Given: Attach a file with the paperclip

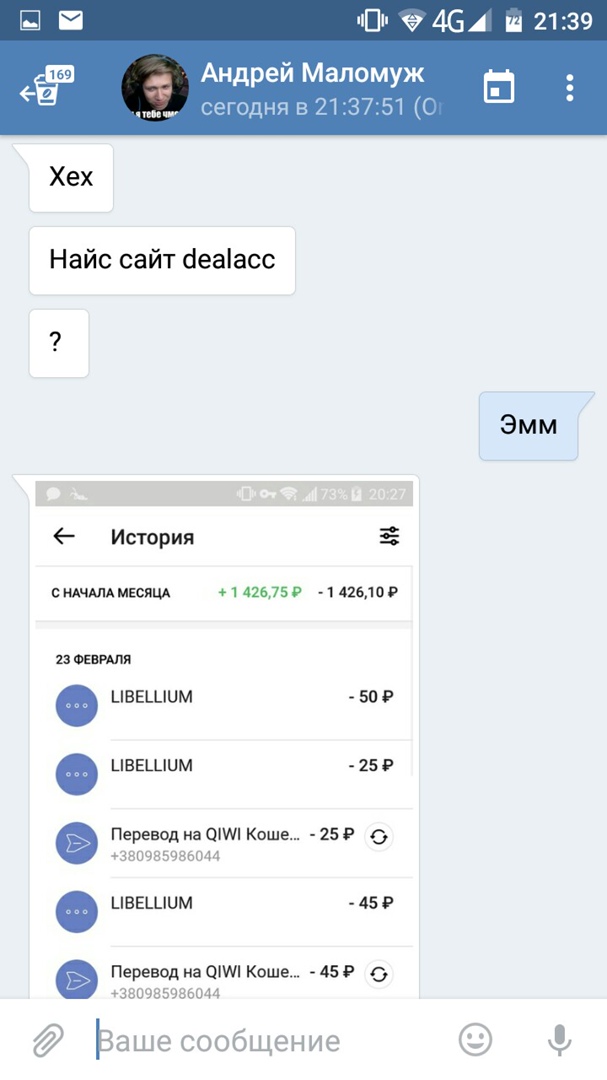Looking at the screenshot, I should (47, 1040).
